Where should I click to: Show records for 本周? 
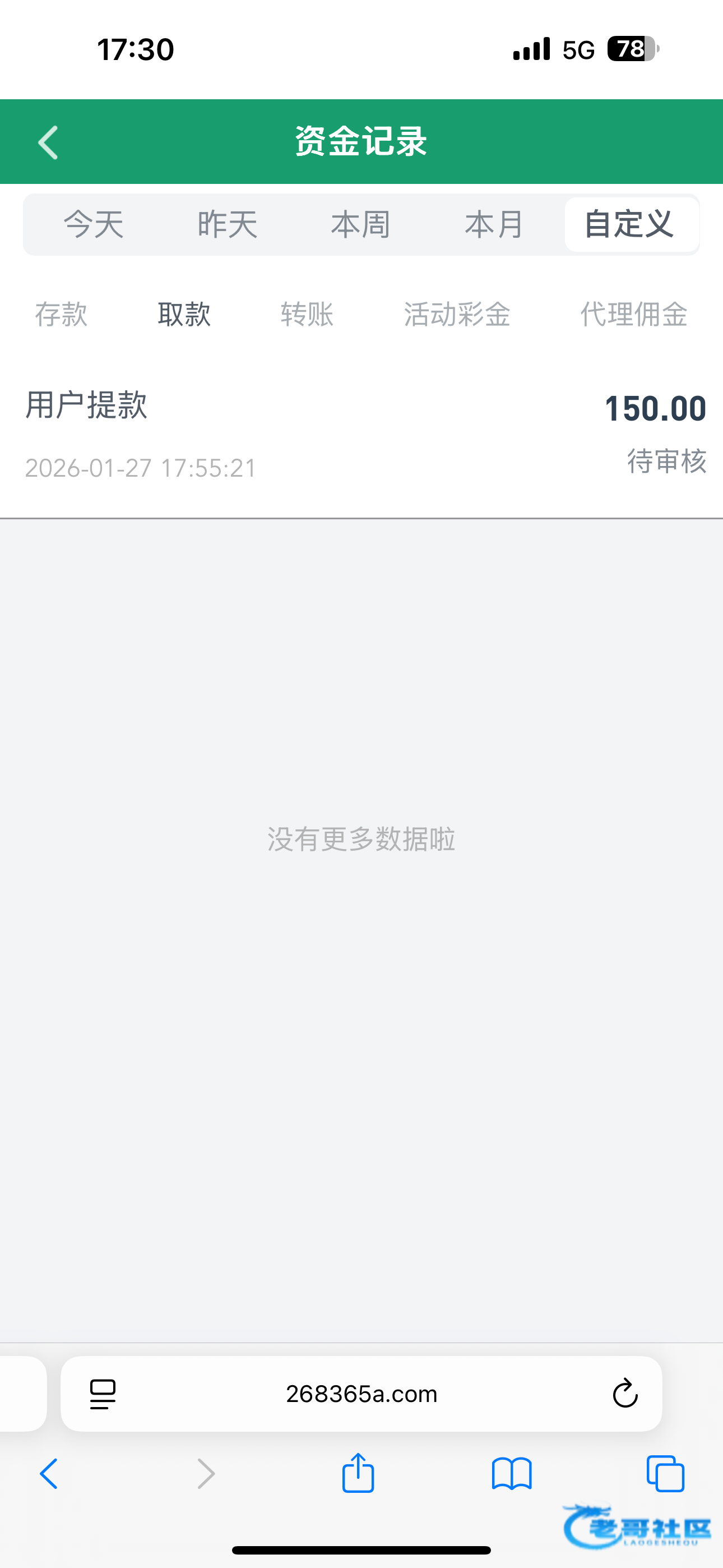click(x=360, y=225)
